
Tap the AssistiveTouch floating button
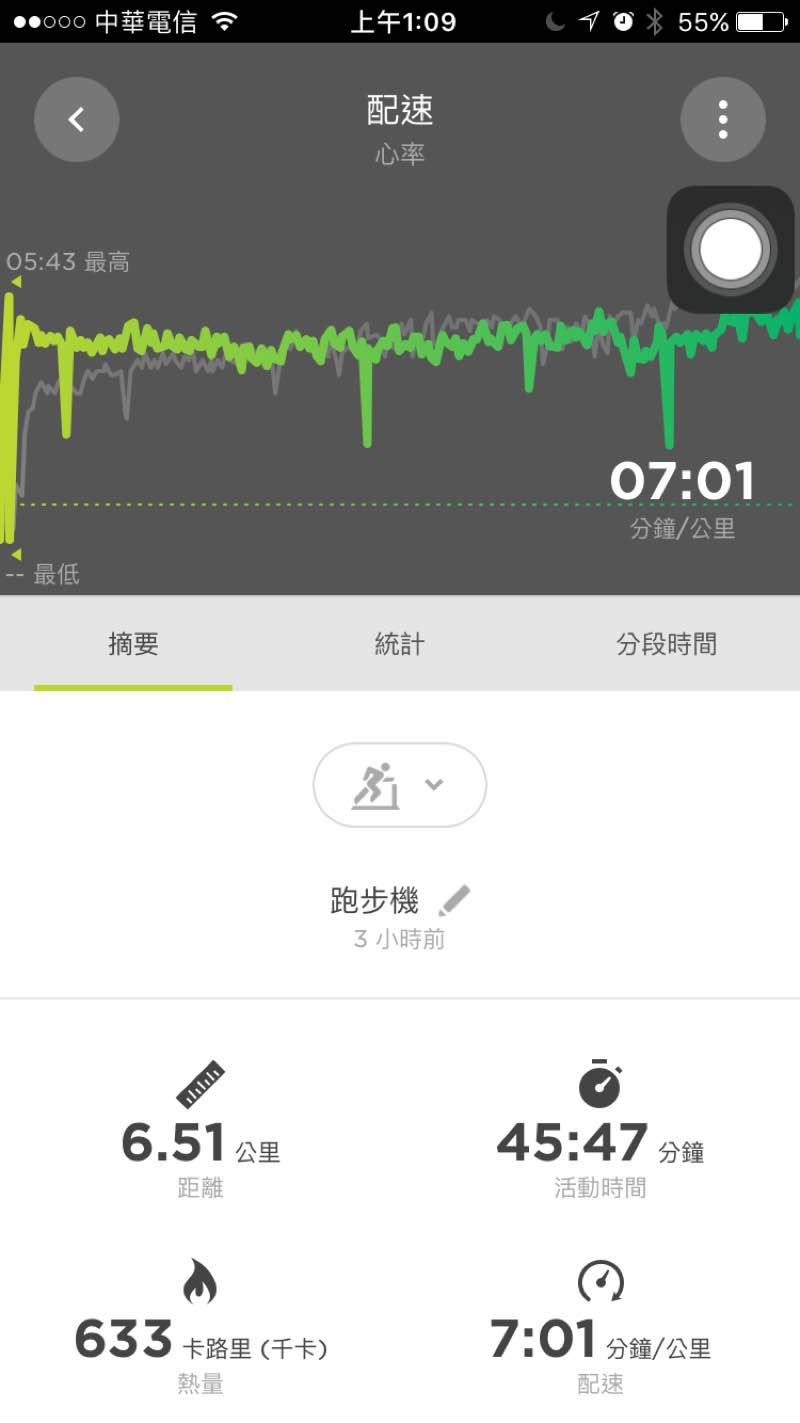[731, 249]
